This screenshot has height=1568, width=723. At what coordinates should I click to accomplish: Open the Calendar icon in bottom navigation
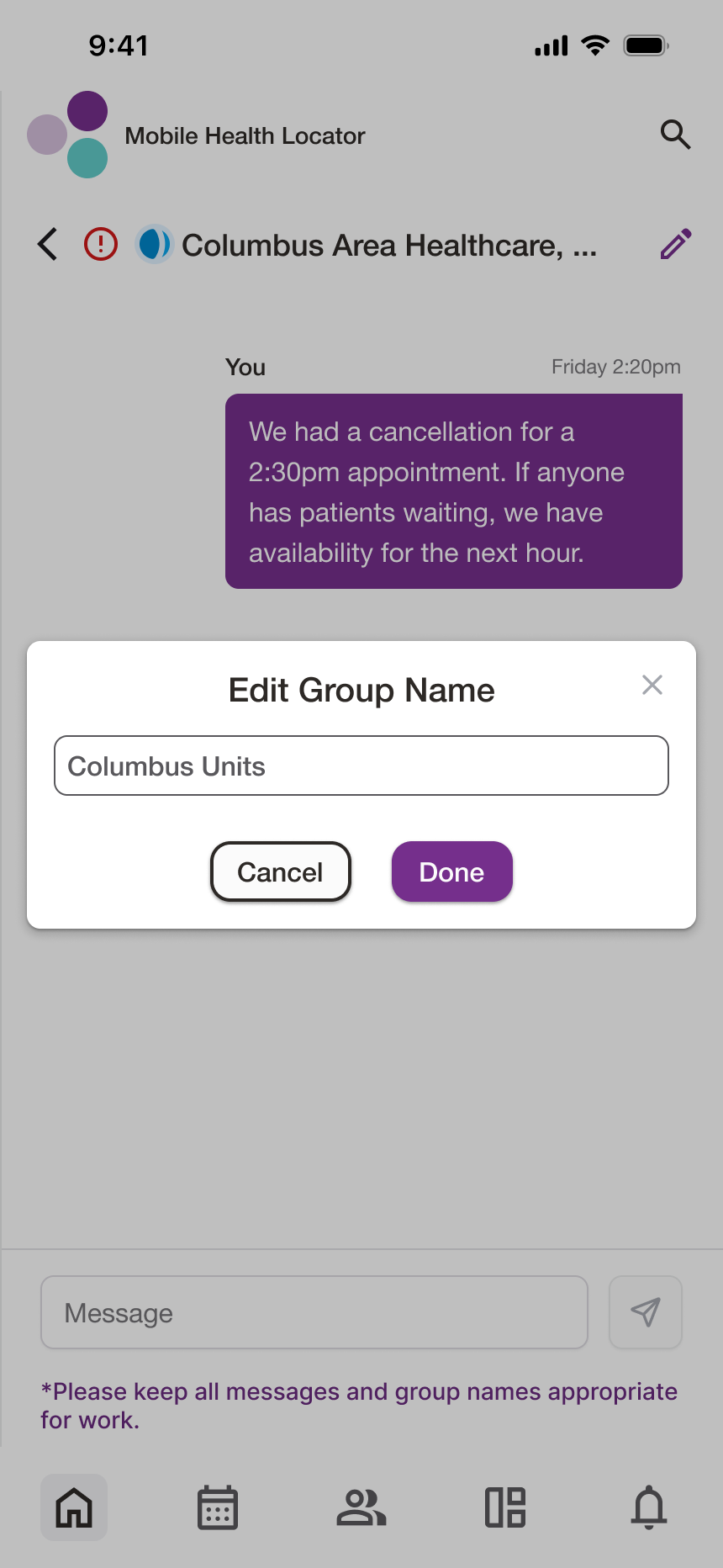point(217,1507)
